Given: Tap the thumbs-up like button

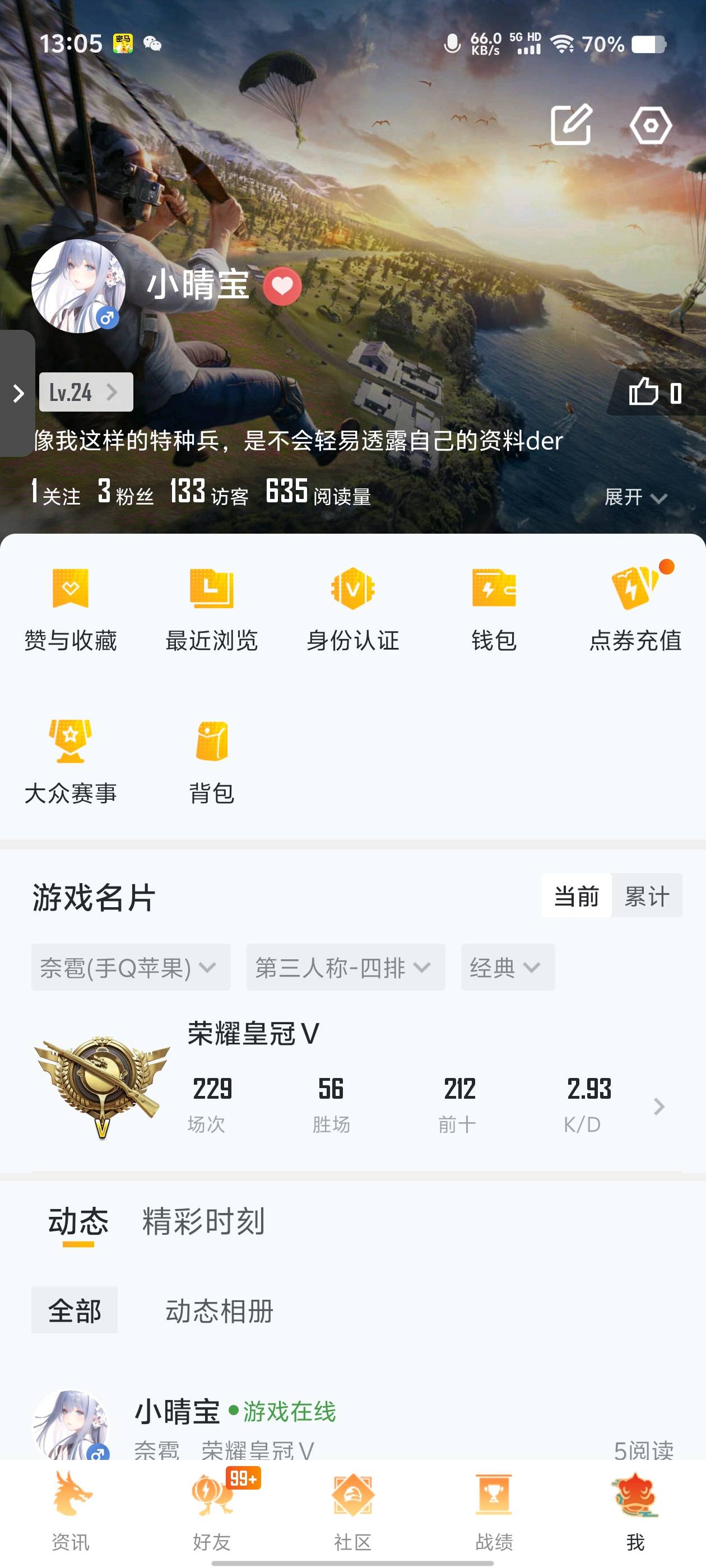Looking at the screenshot, I should point(655,393).
